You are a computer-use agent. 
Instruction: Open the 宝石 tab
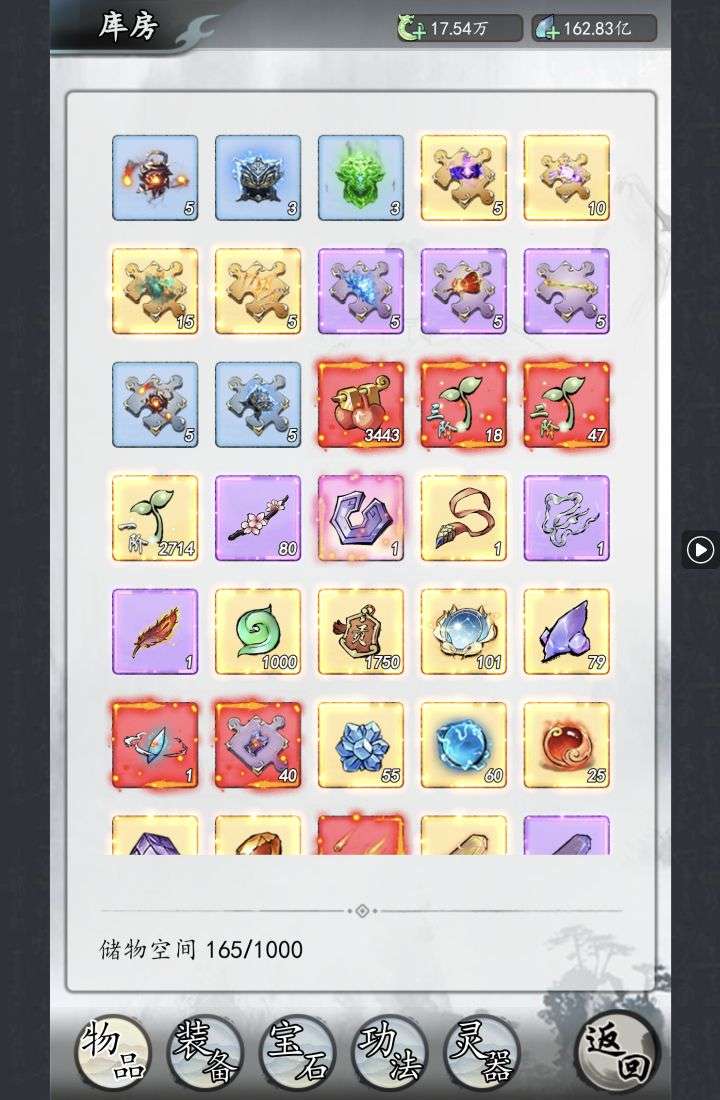point(298,1052)
